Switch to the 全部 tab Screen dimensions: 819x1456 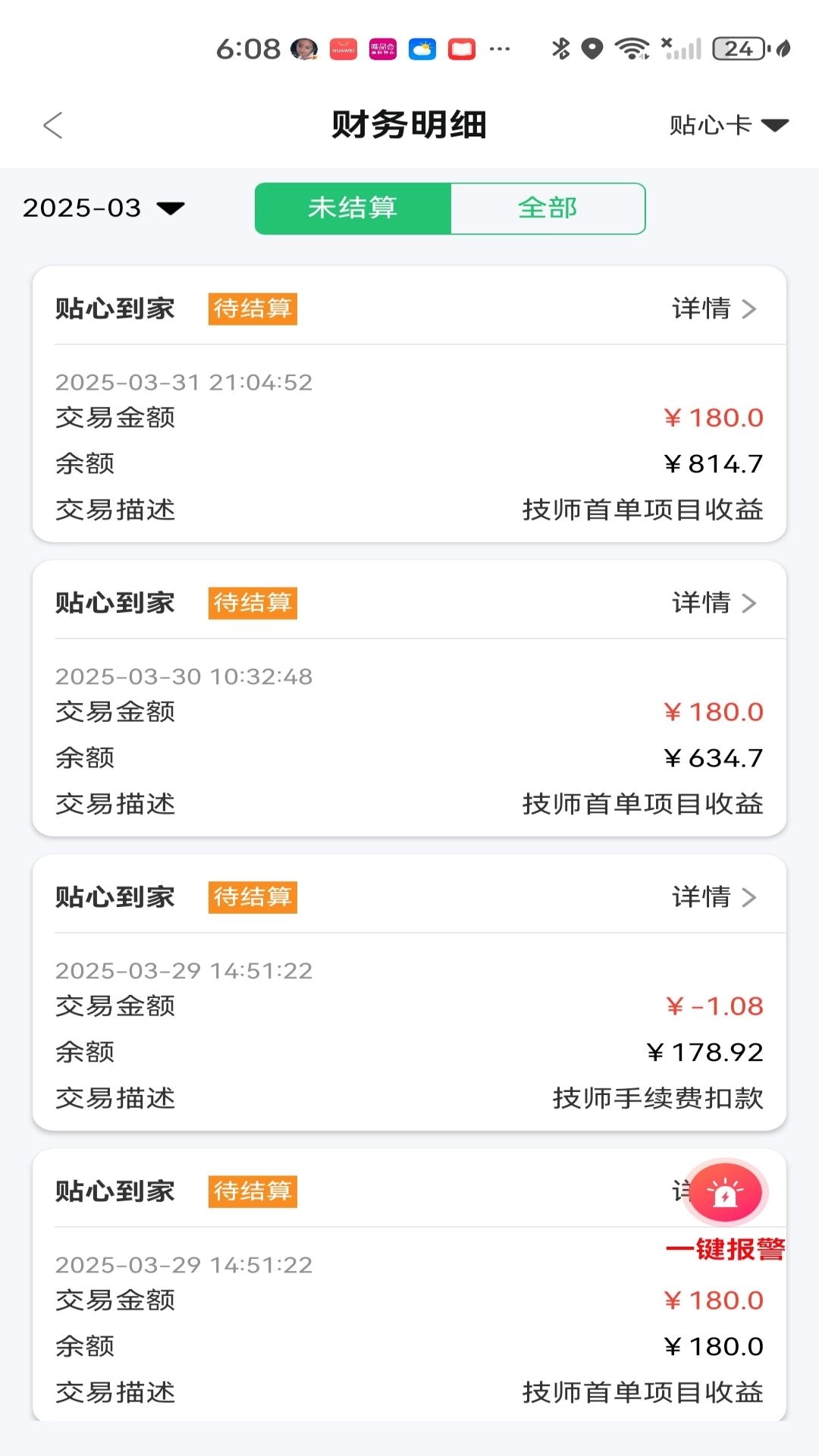548,208
